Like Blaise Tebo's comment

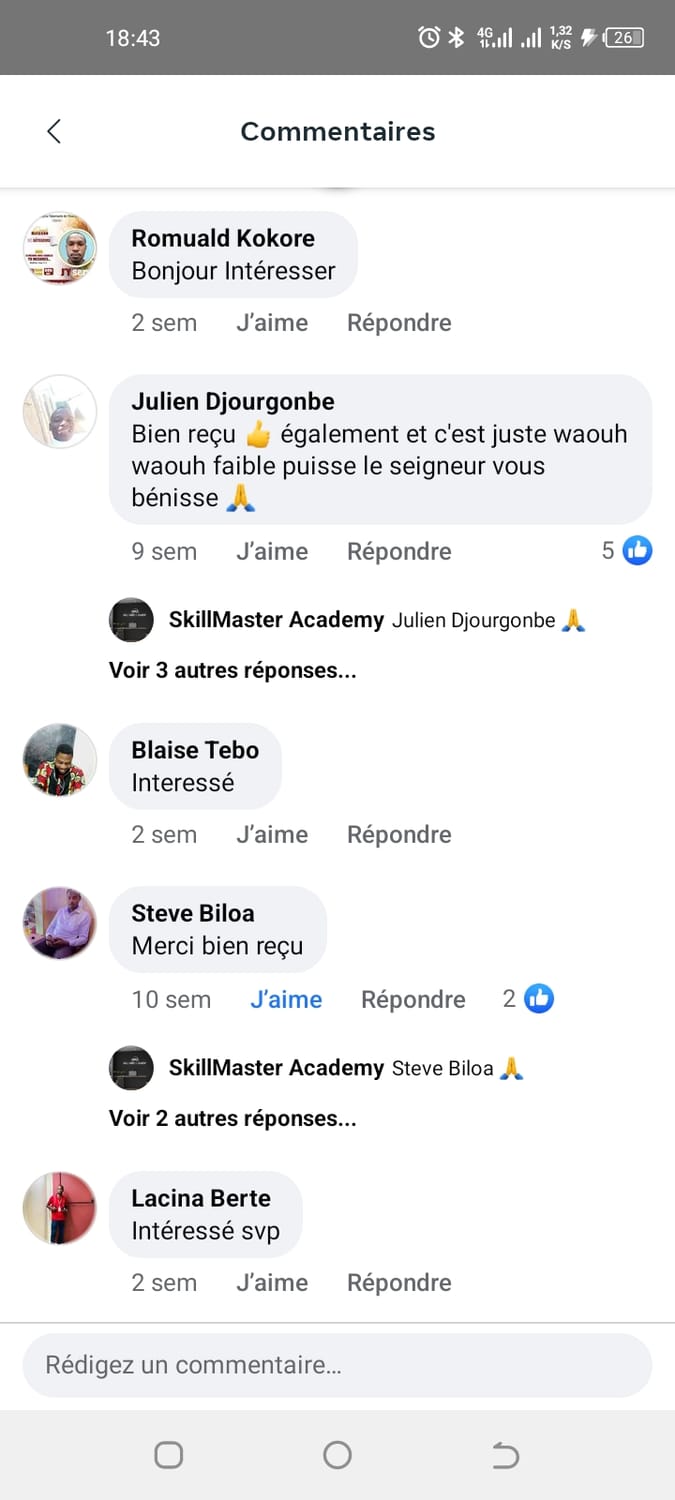[271, 834]
